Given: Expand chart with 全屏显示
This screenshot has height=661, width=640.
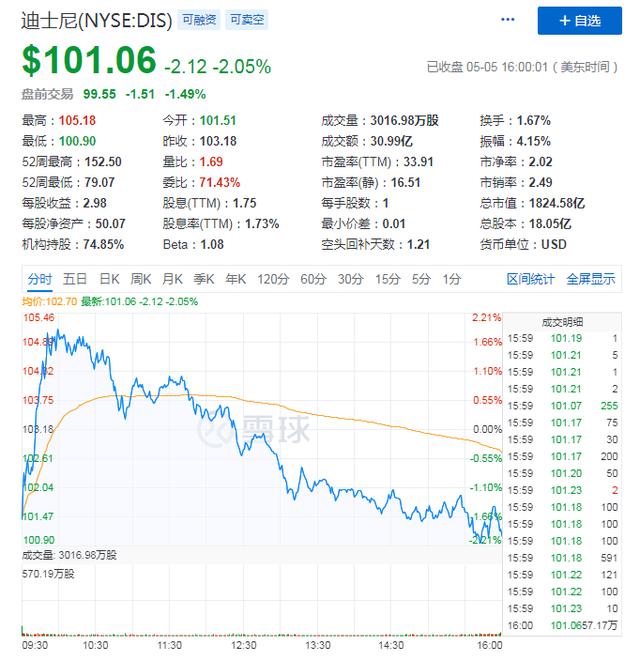Looking at the screenshot, I should coord(591,279).
